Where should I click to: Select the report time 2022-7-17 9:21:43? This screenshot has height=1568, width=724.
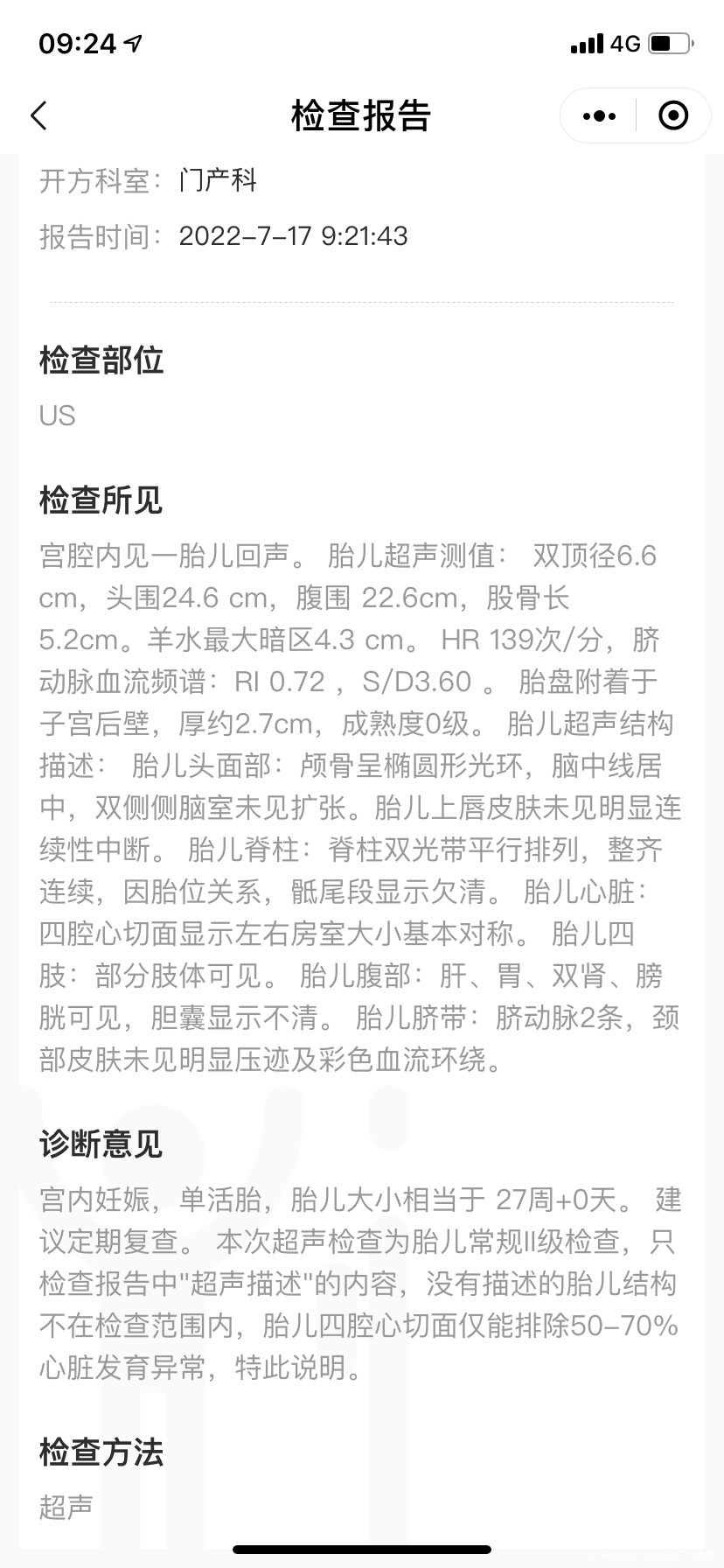pyautogui.click(x=293, y=236)
